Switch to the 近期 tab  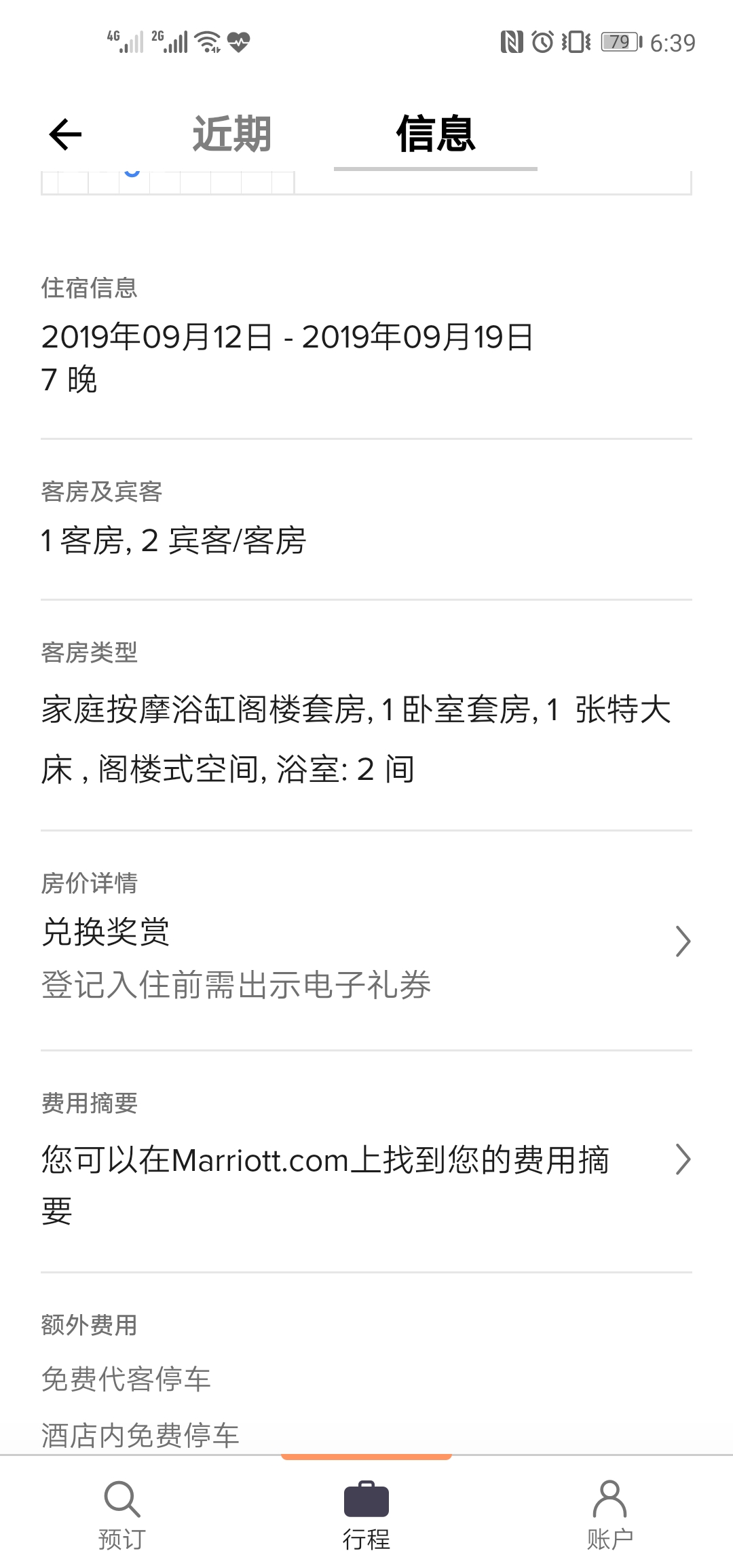click(232, 134)
